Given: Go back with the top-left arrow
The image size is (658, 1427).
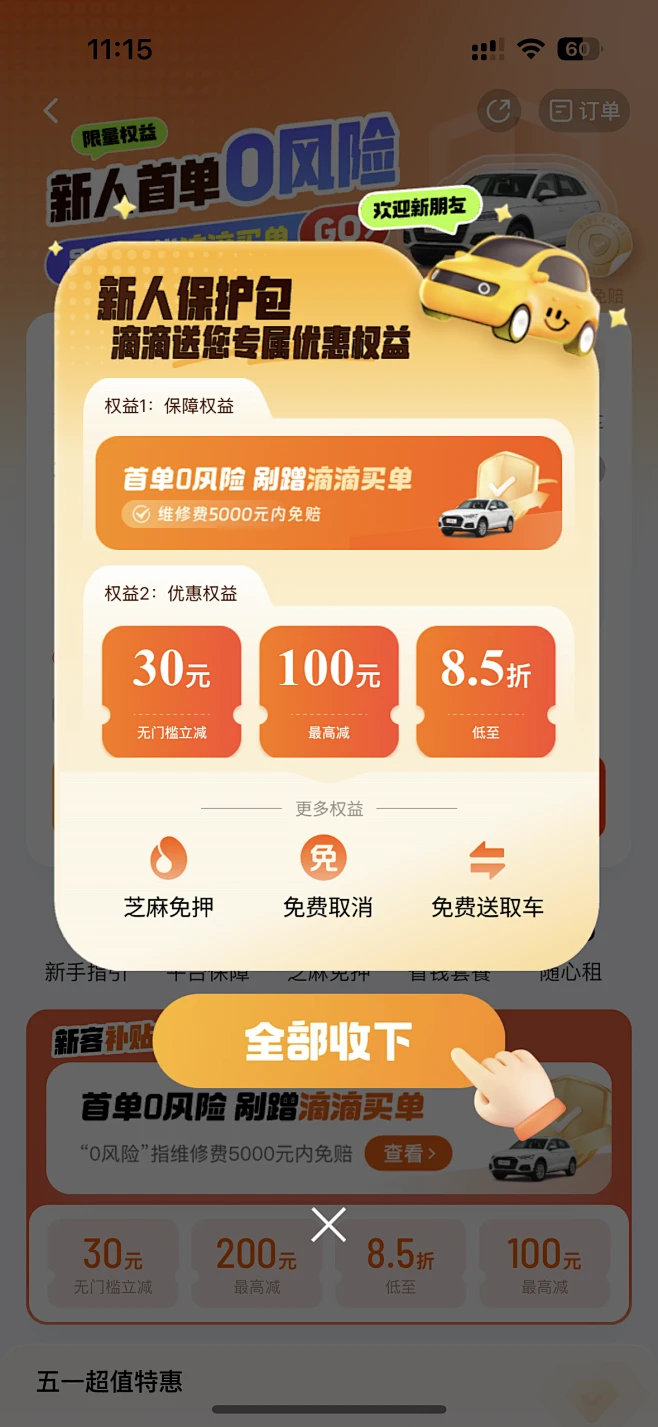Looking at the screenshot, I should point(52,111).
